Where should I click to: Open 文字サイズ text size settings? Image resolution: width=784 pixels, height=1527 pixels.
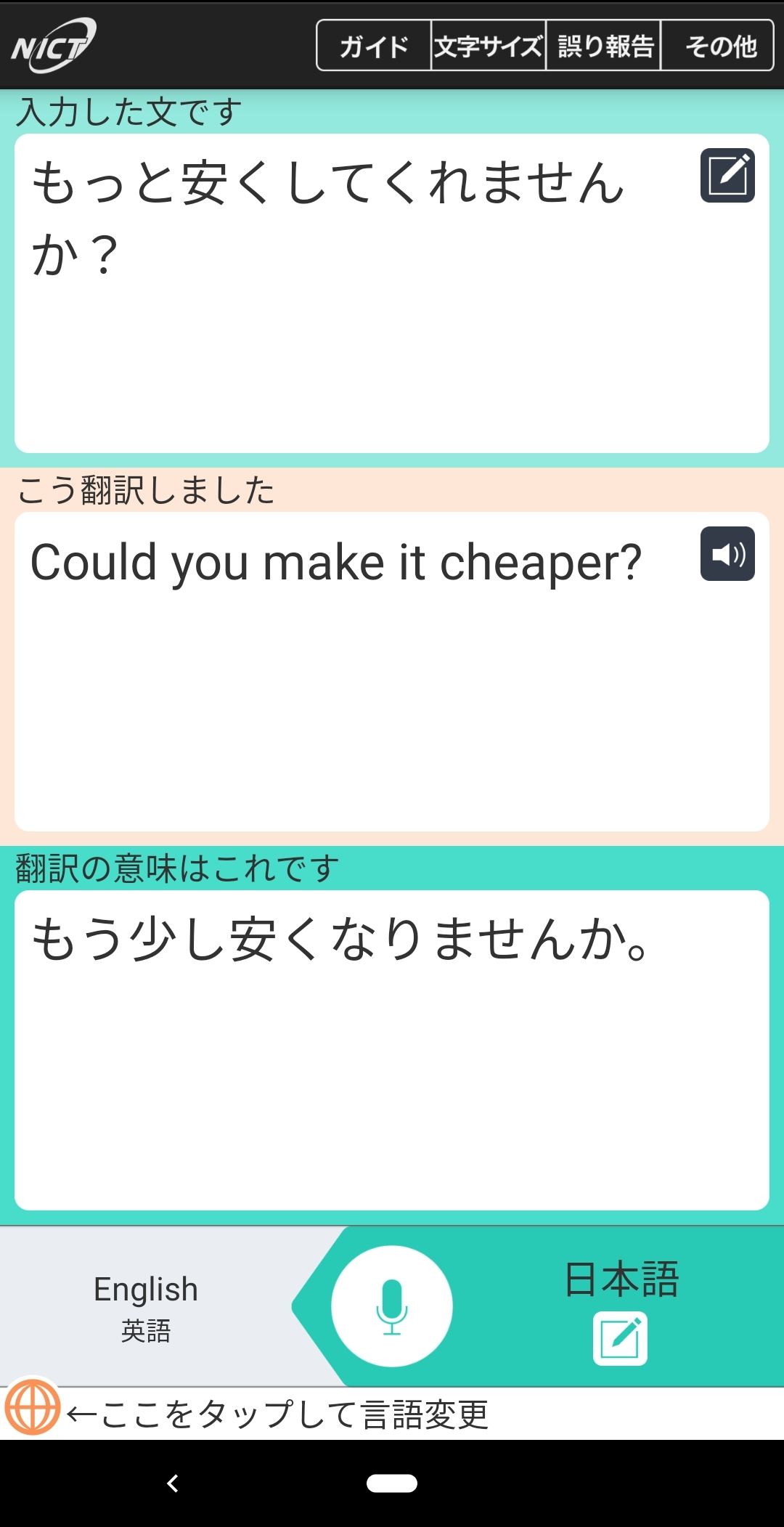click(x=489, y=46)
